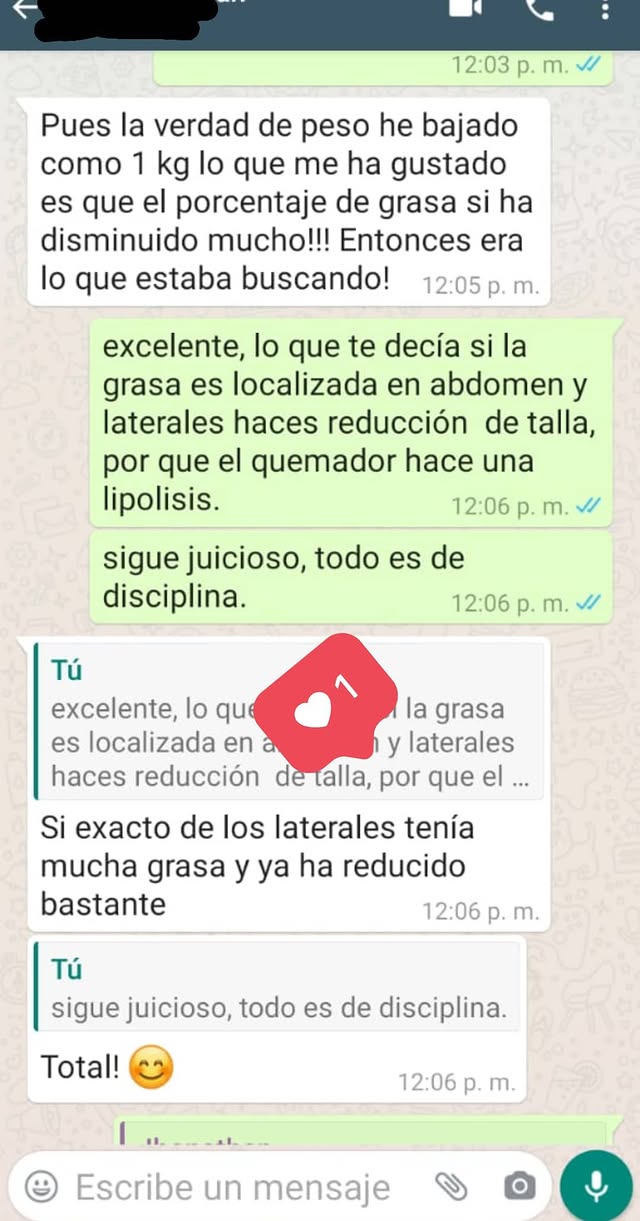Tap the microphone voice message button
640x1221 pixels.
[x=597, y=1186]
